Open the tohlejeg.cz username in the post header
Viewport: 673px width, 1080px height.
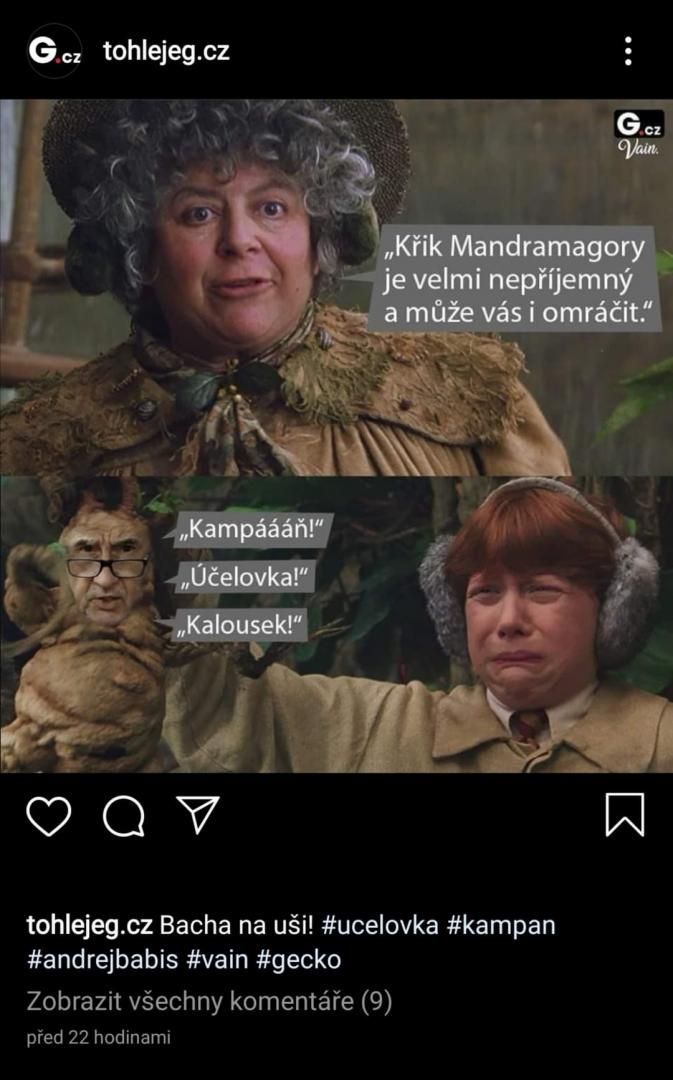[166, 51]
